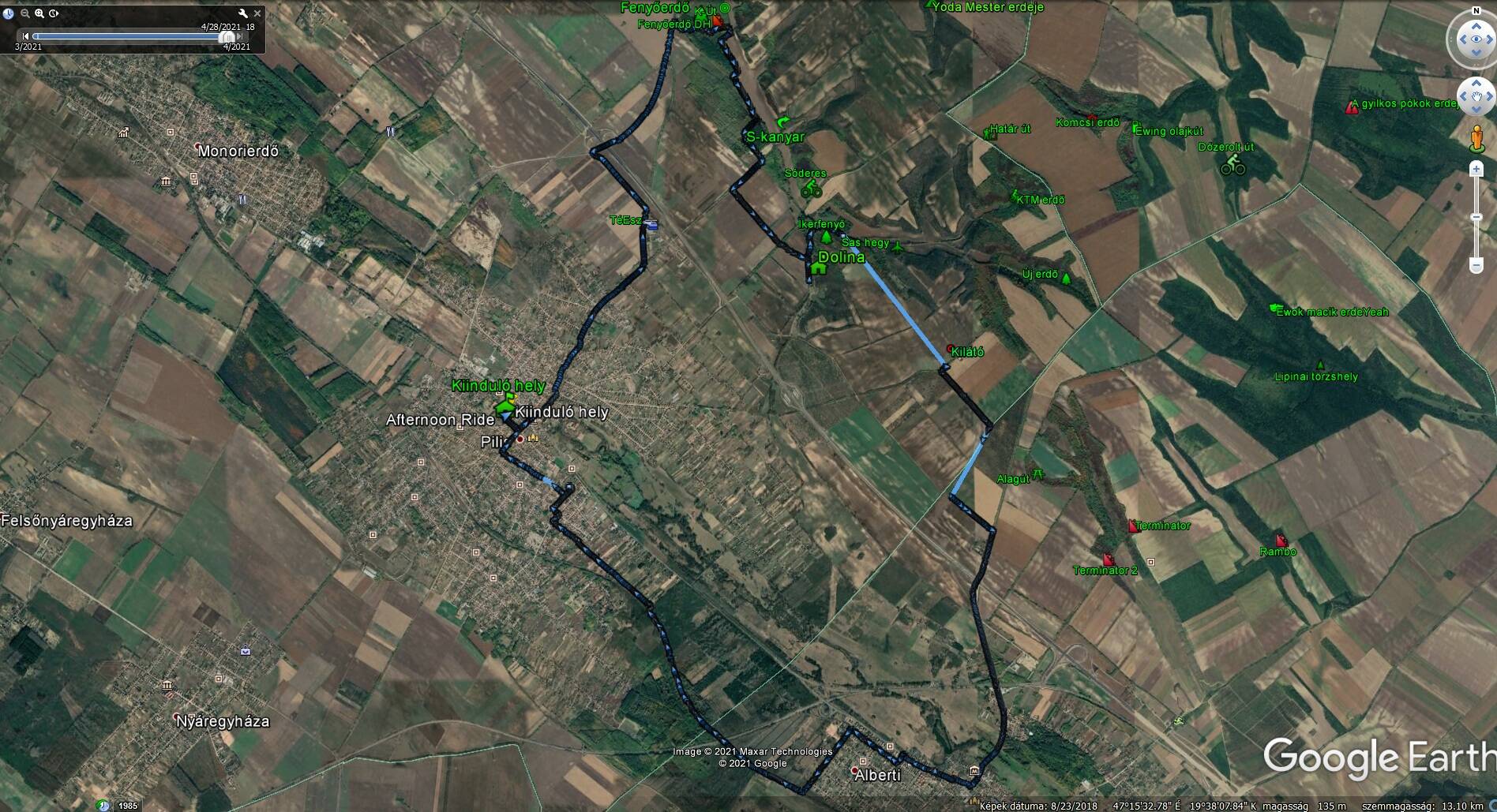Viewport: 1497px width, 812px height.
Task: Reset view to north with N button
Action: pyautogui.click(x=1476, y=11)
